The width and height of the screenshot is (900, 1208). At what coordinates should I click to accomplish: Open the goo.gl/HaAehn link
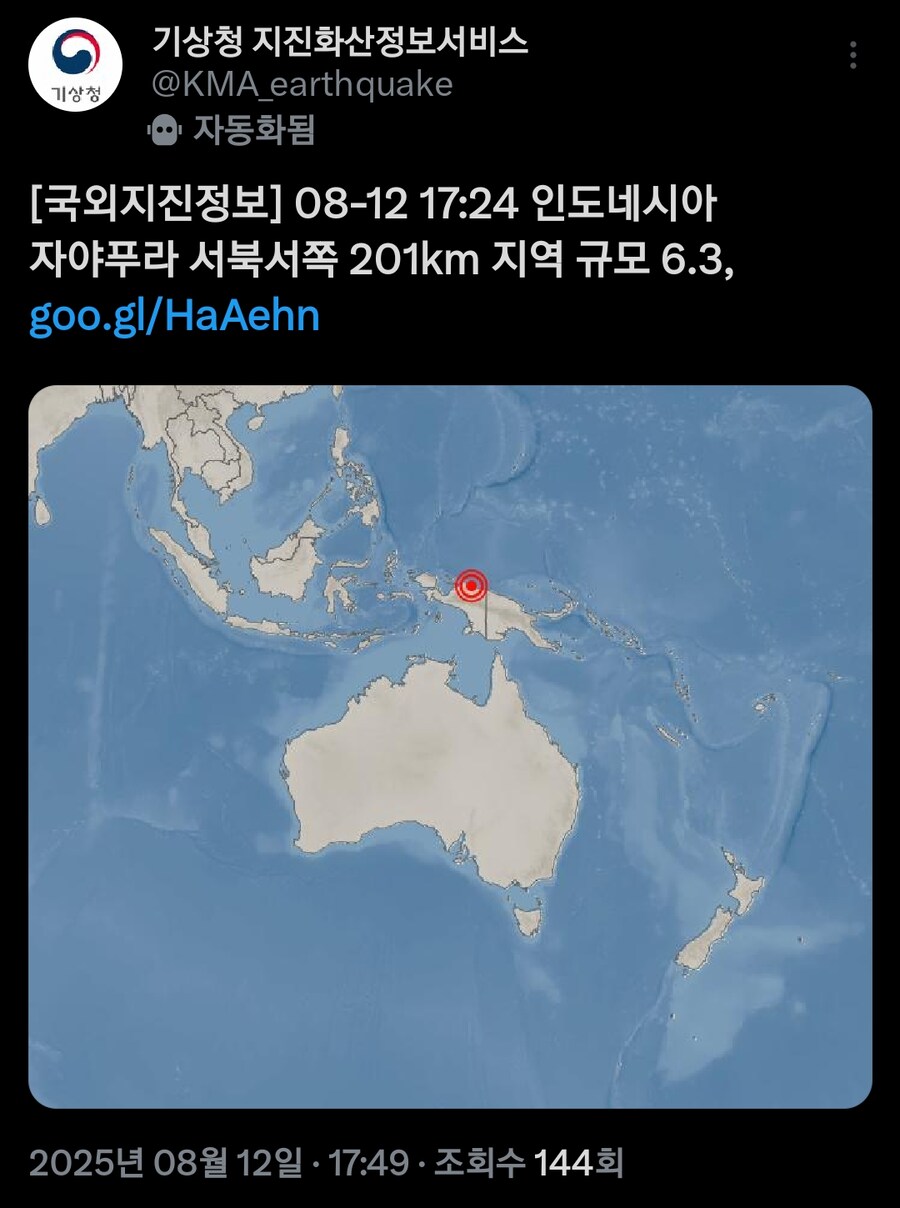coord(174,315)
